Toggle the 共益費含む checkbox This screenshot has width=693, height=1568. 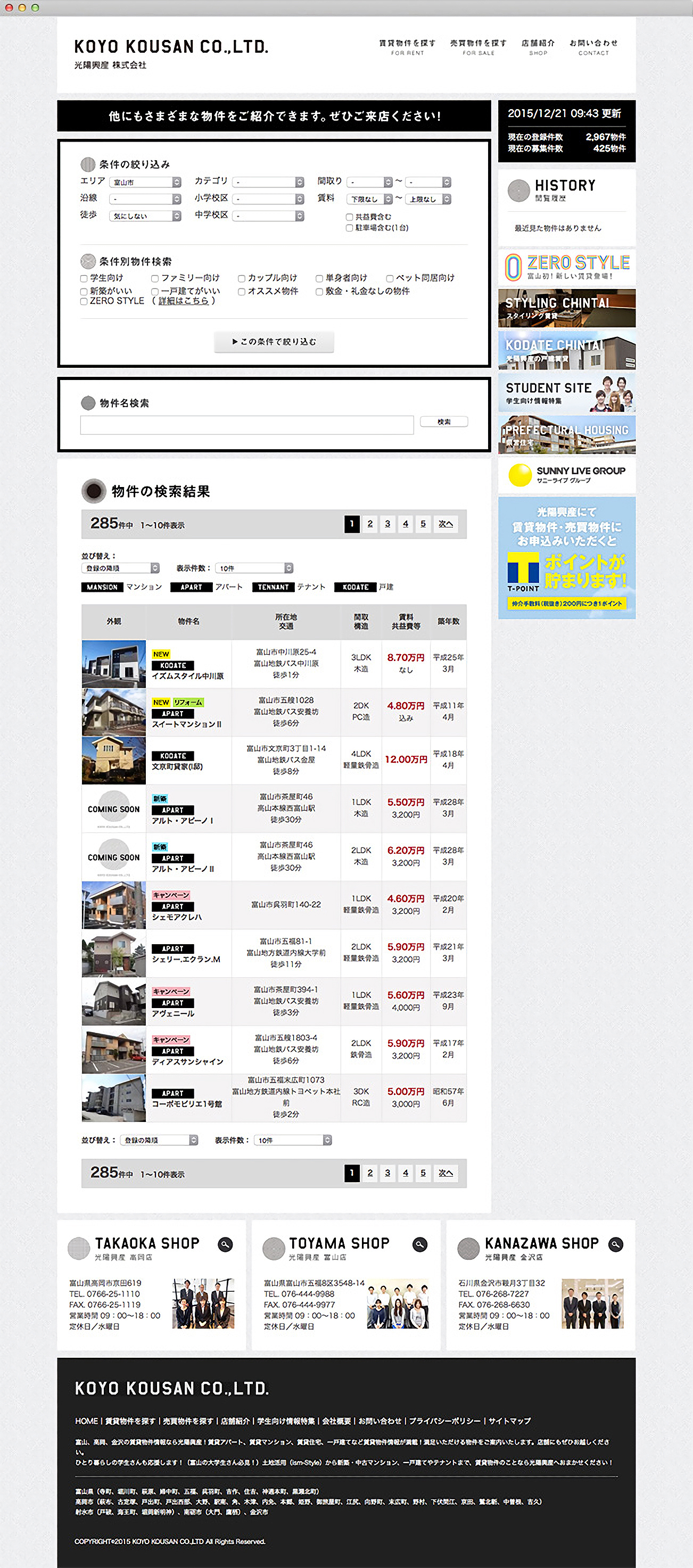[x=350, y=217]
